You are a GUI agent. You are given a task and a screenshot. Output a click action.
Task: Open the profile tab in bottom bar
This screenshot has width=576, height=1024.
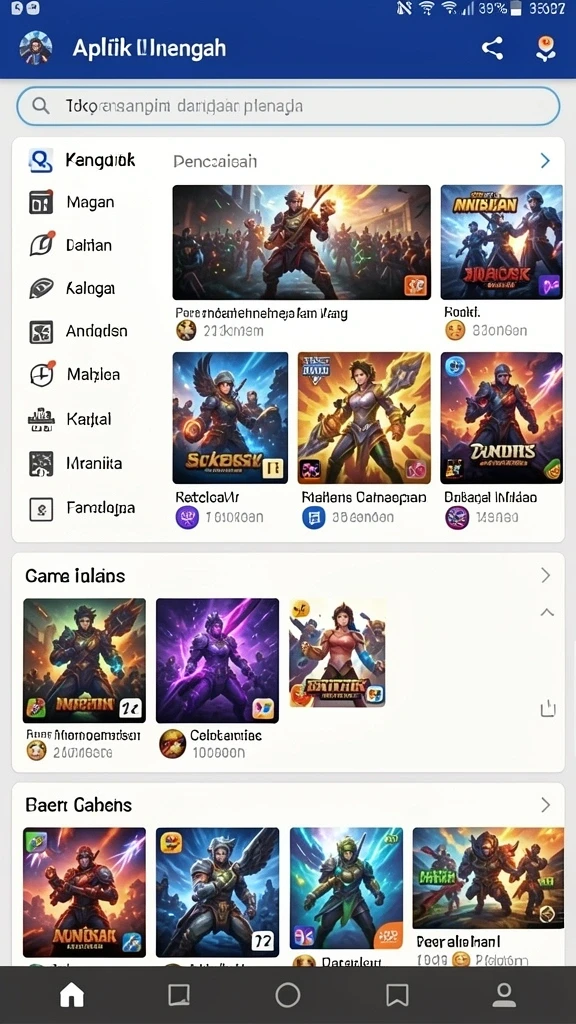(504, 995)
